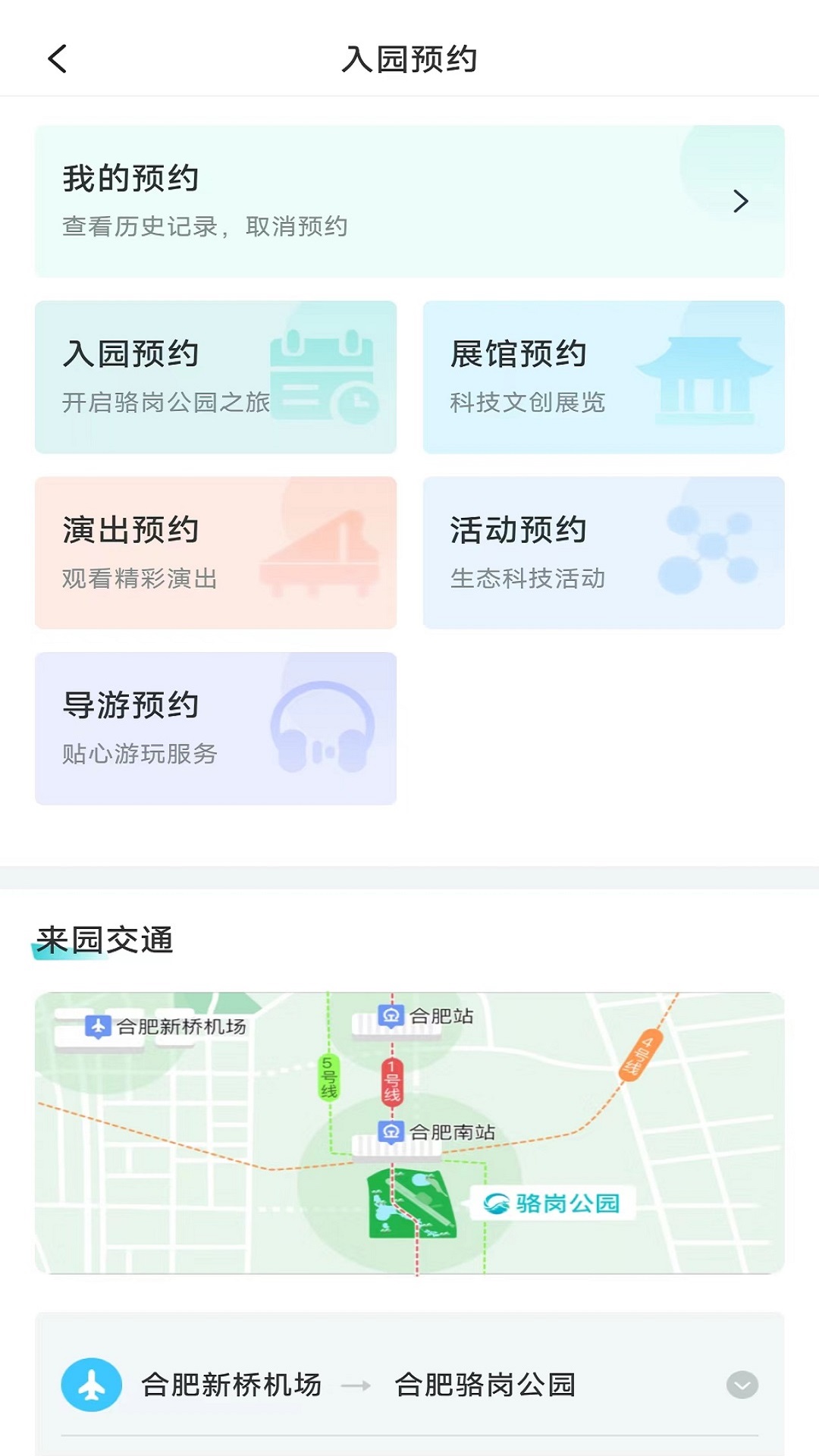819x1456 pixels.
Task: Choose the 活动预约 activity booking card
Action: pyautogui.click(x=604, y=553)
